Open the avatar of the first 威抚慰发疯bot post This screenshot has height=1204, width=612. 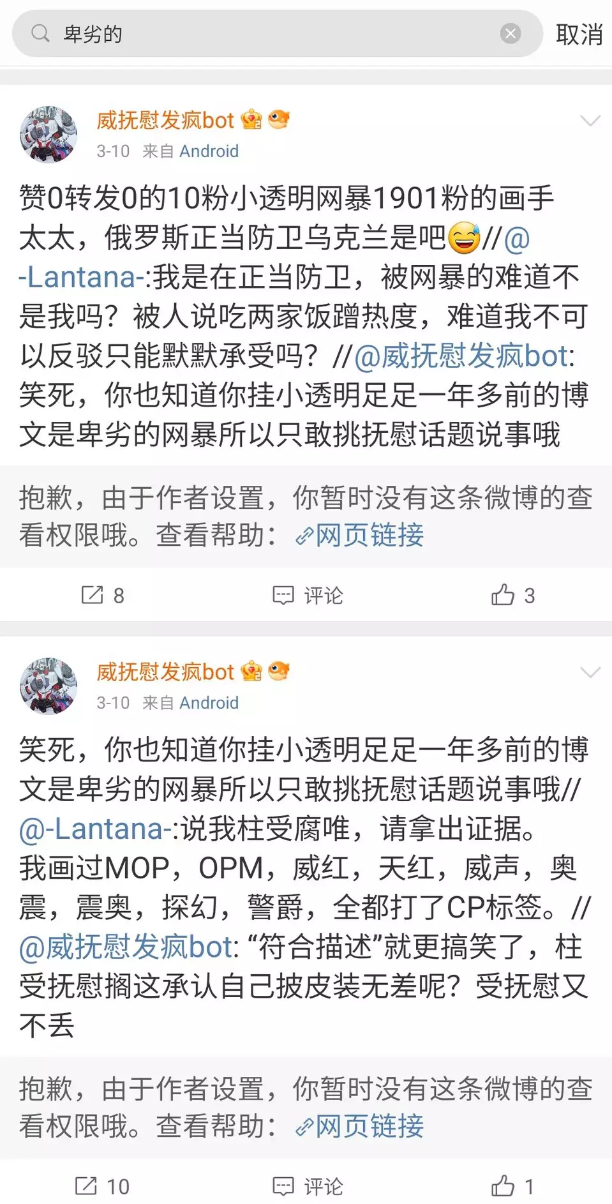tap(49, 135)
